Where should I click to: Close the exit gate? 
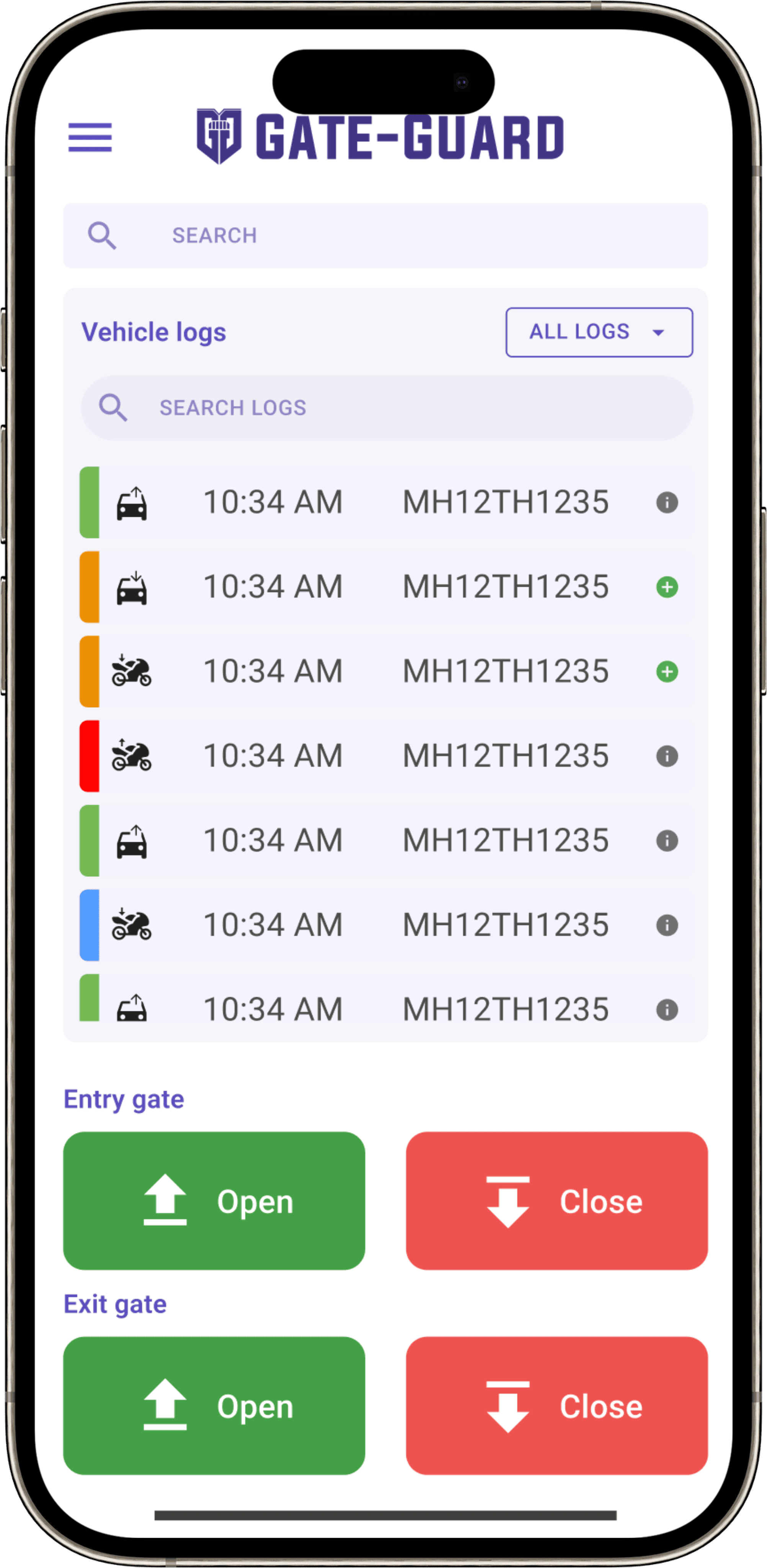tap(557, 1406)
